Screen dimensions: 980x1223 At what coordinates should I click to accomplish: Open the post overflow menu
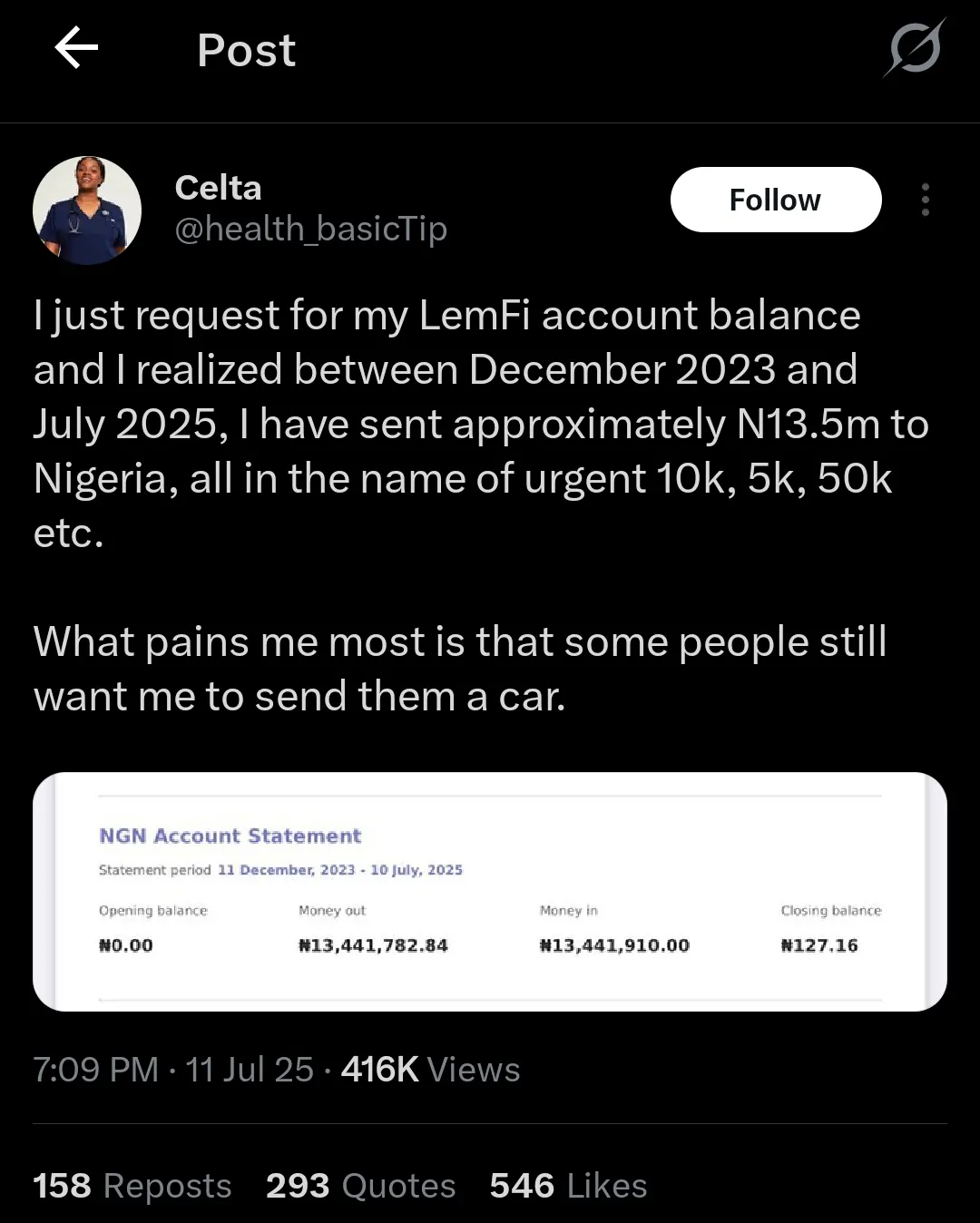[x=925, y=200]
